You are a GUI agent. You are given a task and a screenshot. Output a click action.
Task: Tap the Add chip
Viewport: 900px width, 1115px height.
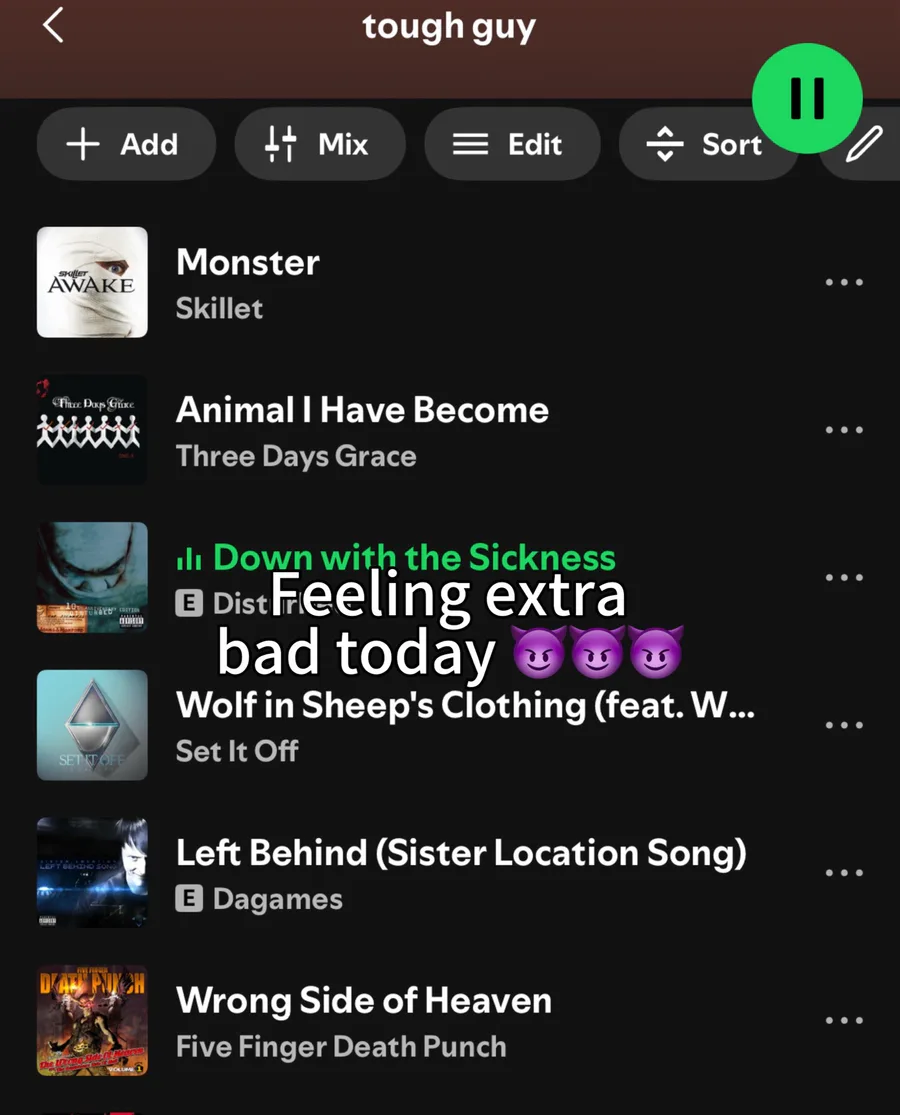pyautogui.click(x=126, y=145)
